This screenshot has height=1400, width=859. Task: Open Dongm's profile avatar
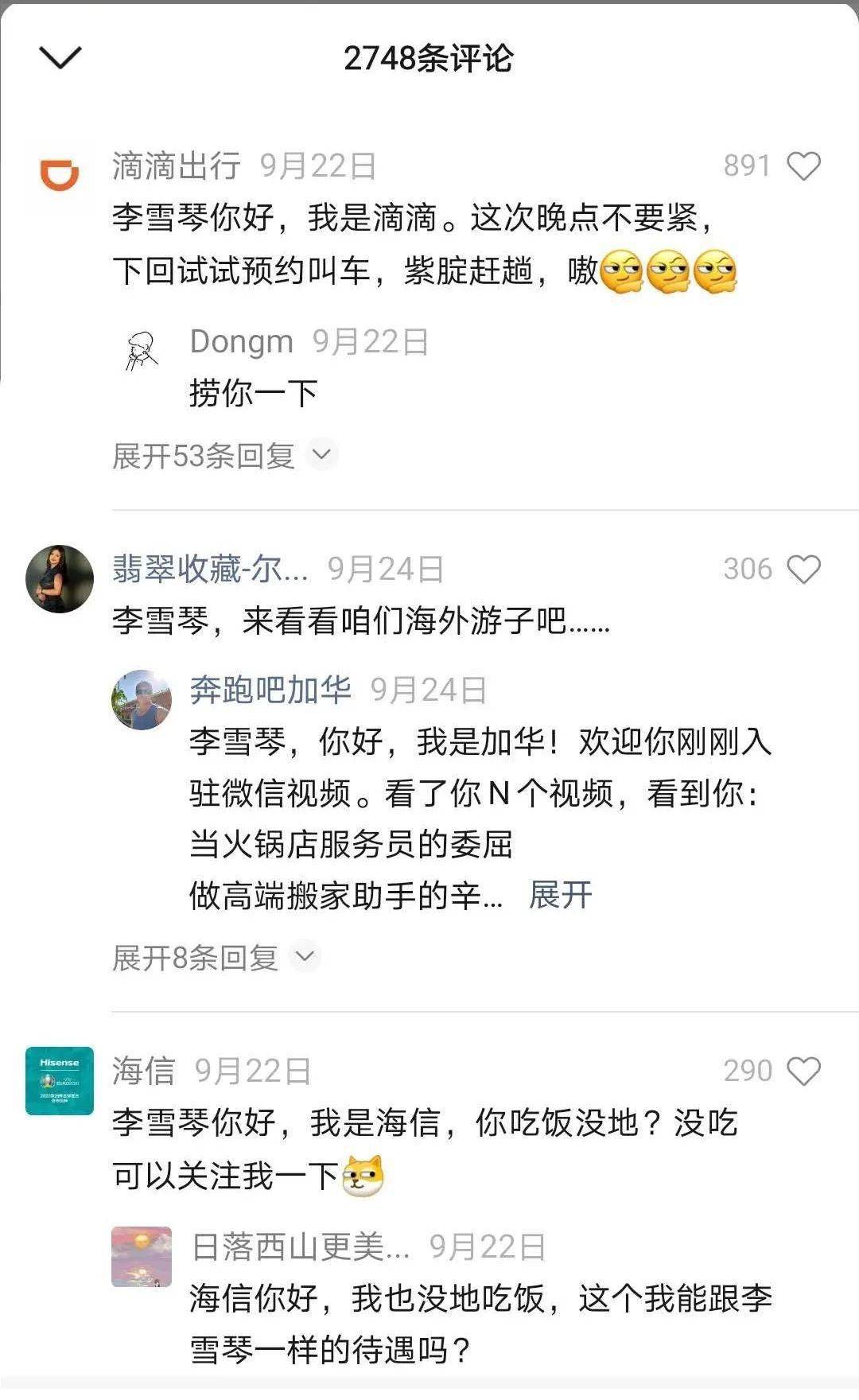pyautogui.click(x=142, y=352)
